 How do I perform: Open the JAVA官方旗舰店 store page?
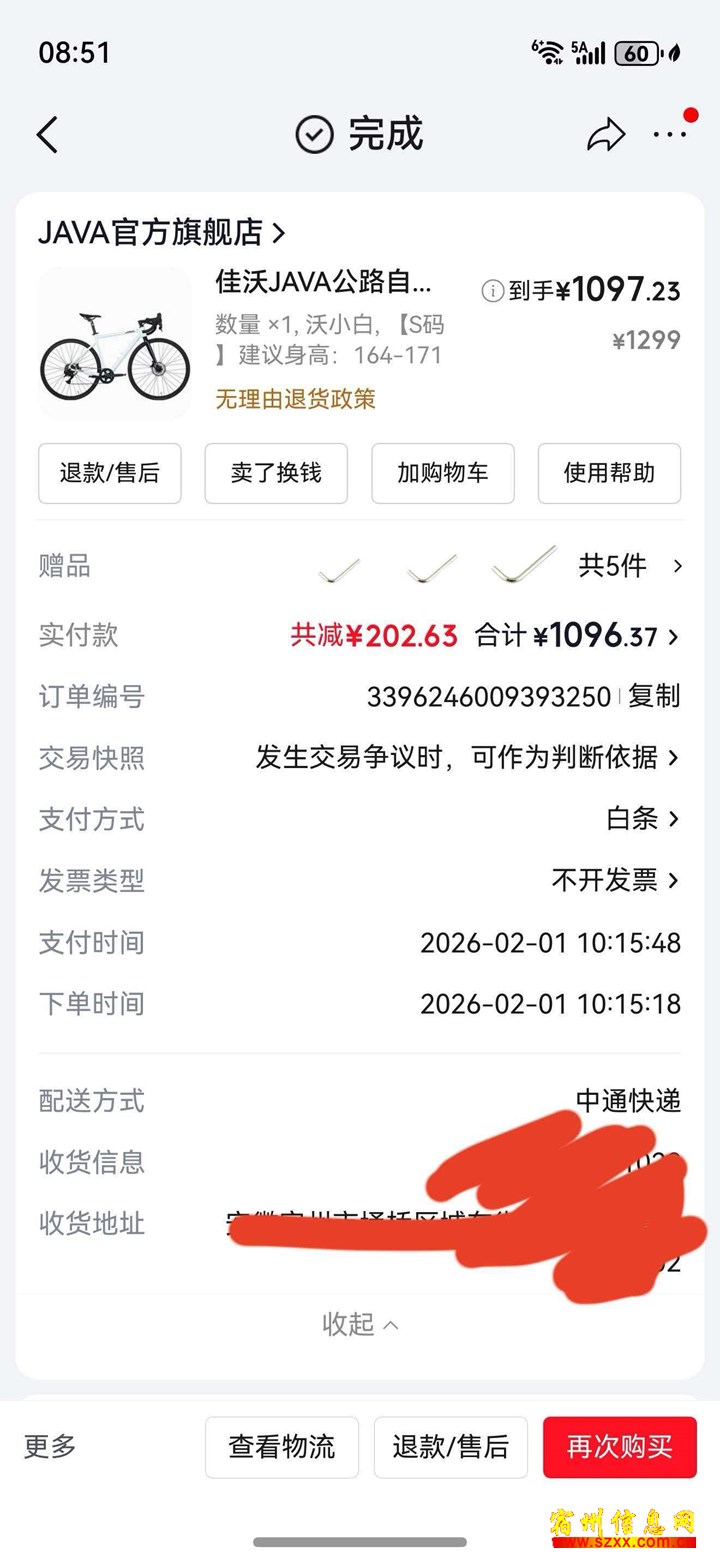[x=162, y=233]
